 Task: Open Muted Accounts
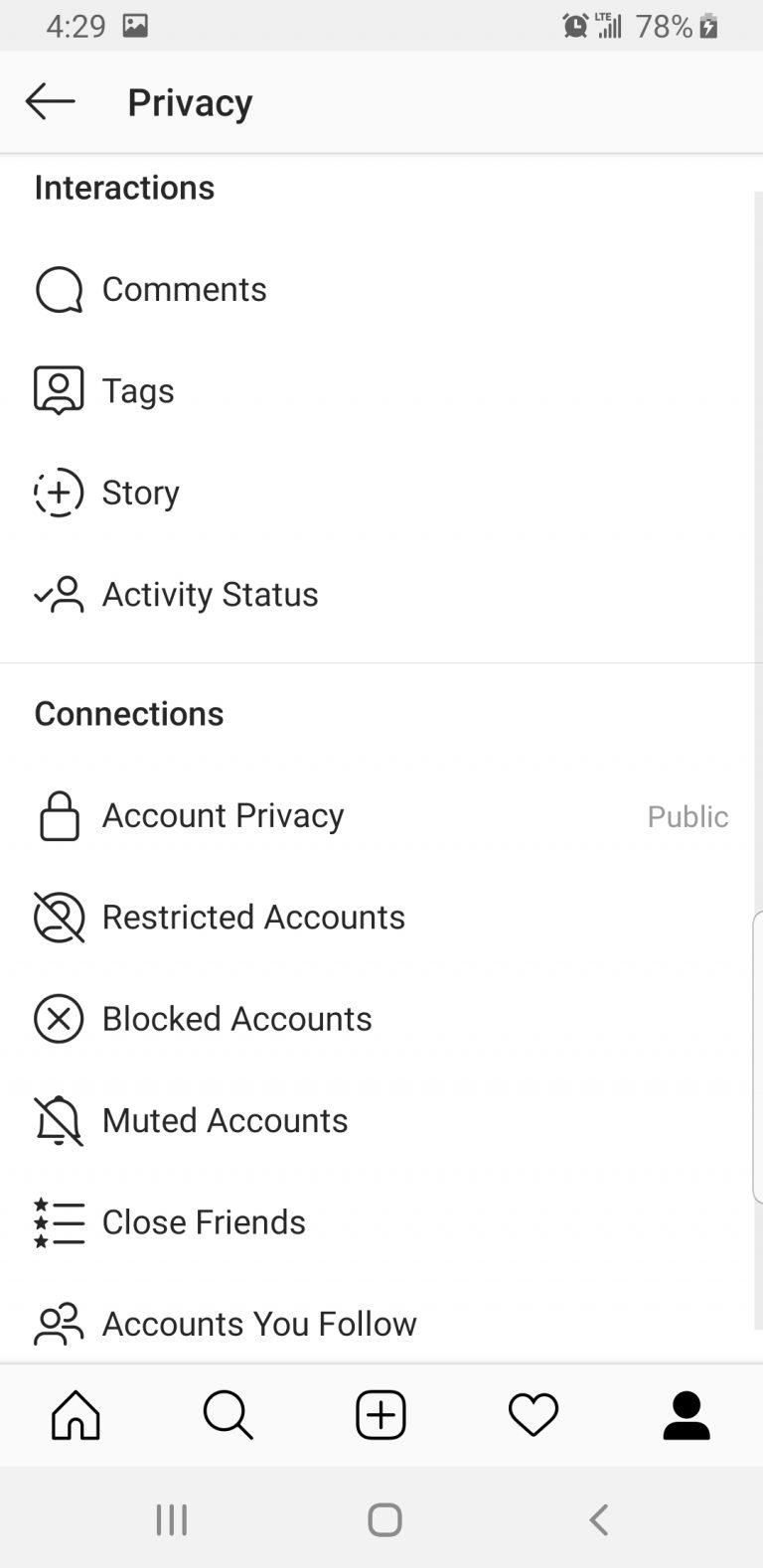coord(381,1120)
